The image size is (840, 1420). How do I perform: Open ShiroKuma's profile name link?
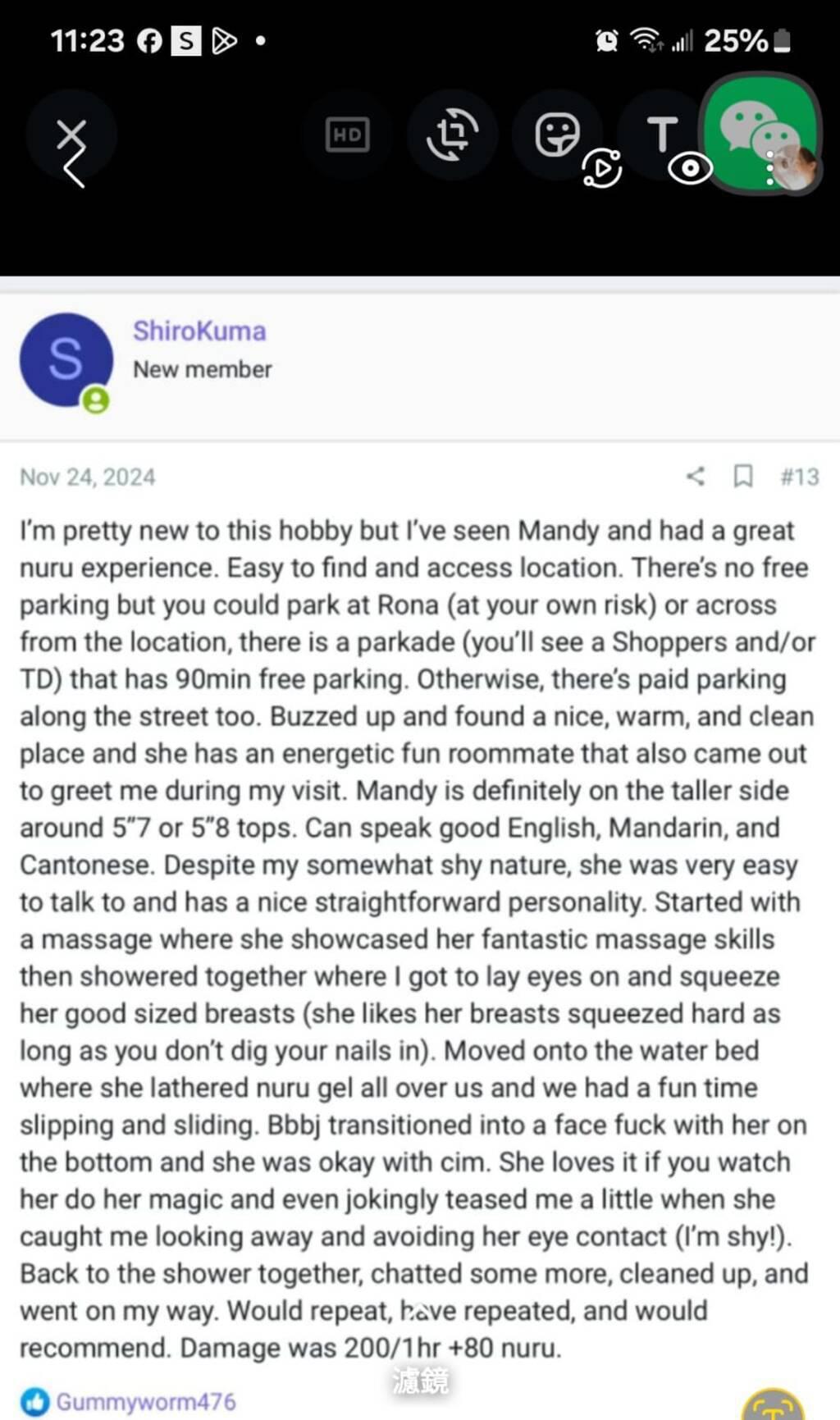199,331
